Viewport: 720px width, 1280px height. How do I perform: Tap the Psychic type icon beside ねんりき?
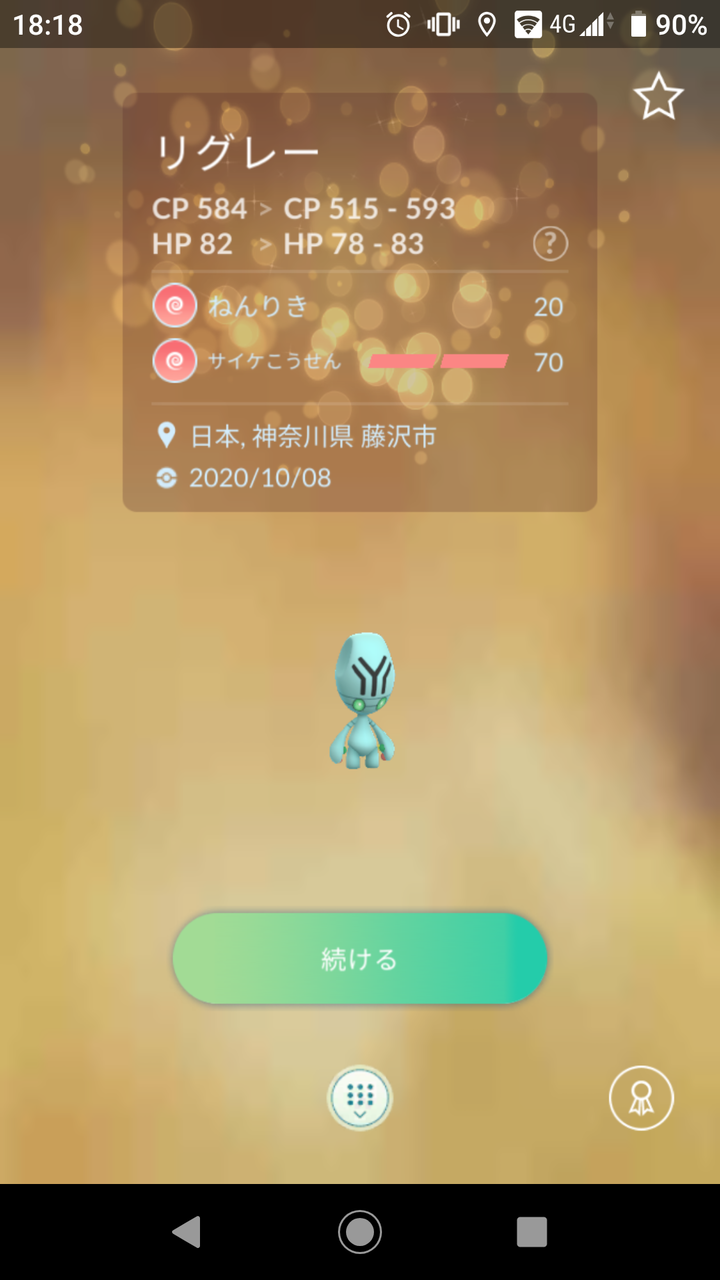coord(174,305)
